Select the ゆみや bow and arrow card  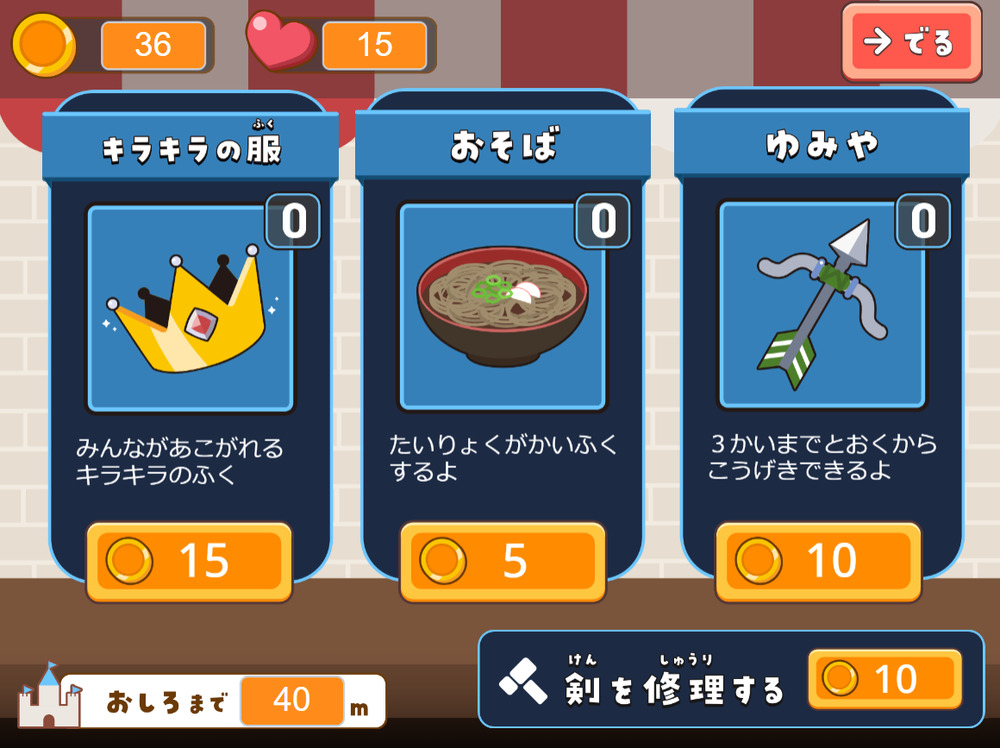pyautogui.click(x=820, y=308)
